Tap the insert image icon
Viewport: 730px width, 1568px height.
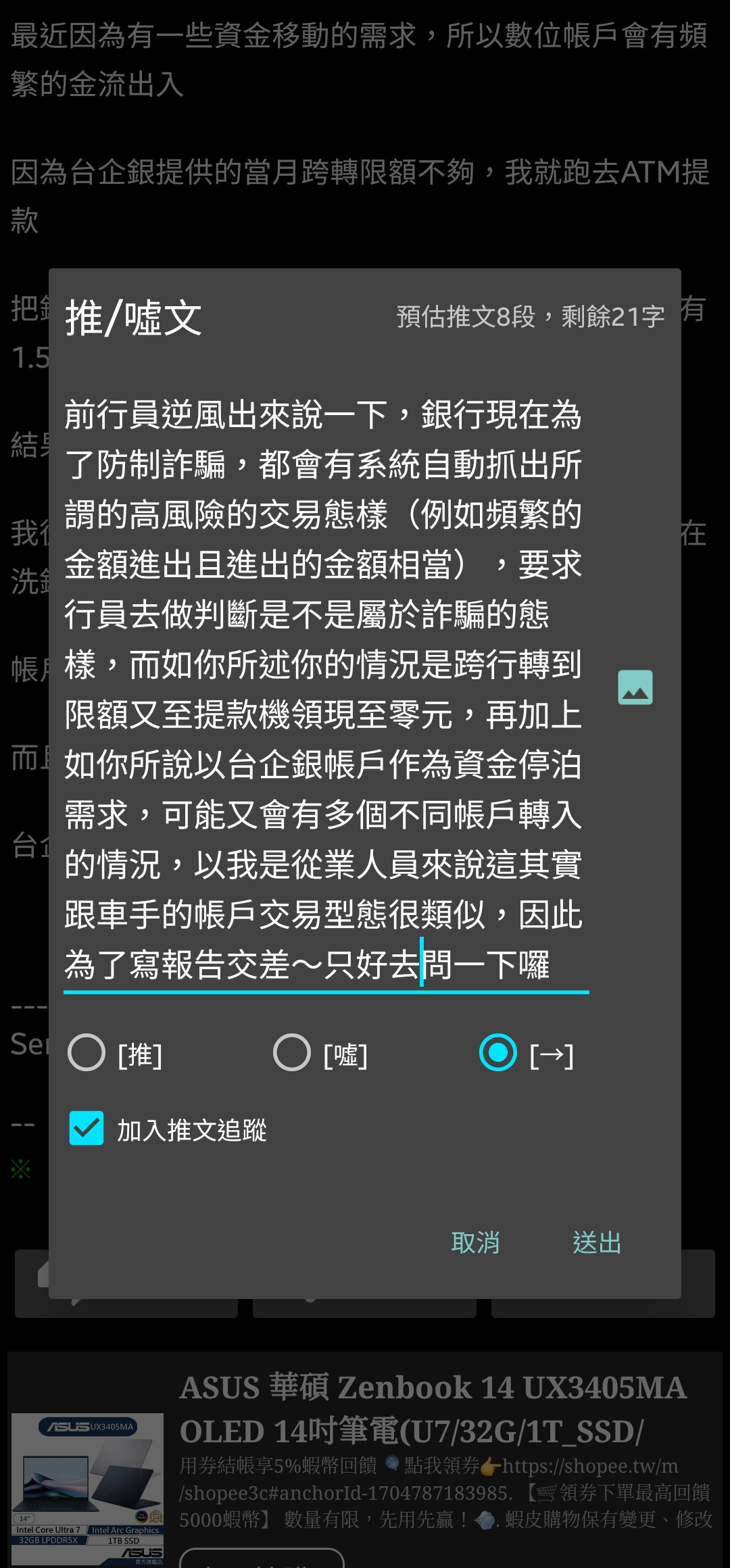(x=635, y=687)
